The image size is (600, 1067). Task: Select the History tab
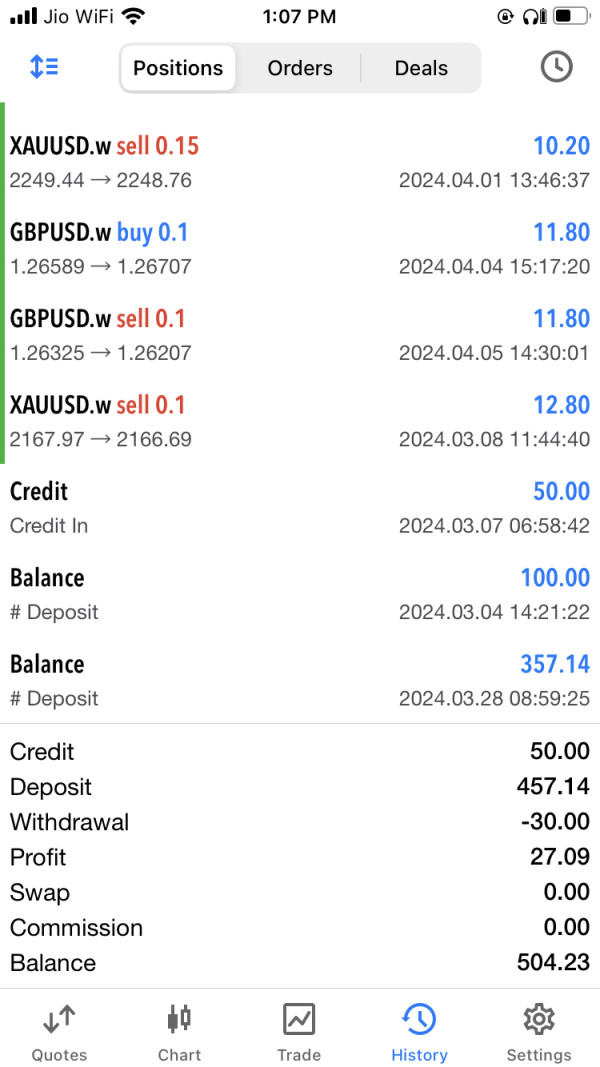419,1032
